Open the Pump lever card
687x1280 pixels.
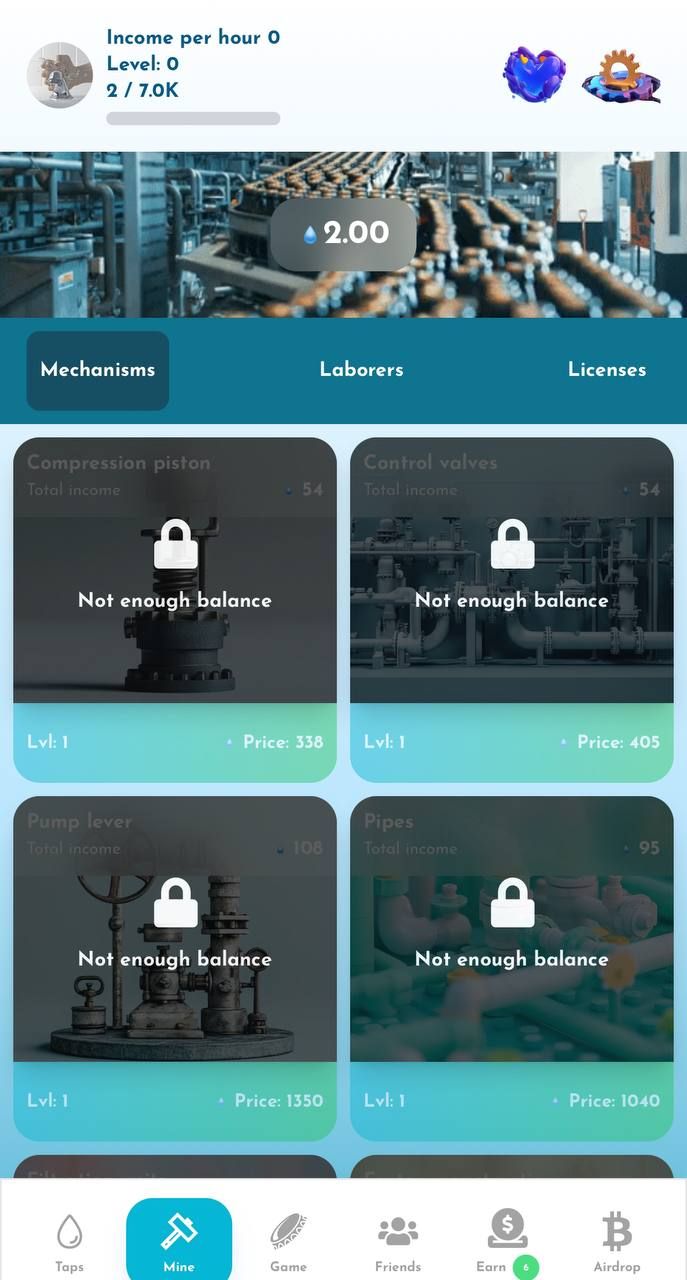(175, 968)
